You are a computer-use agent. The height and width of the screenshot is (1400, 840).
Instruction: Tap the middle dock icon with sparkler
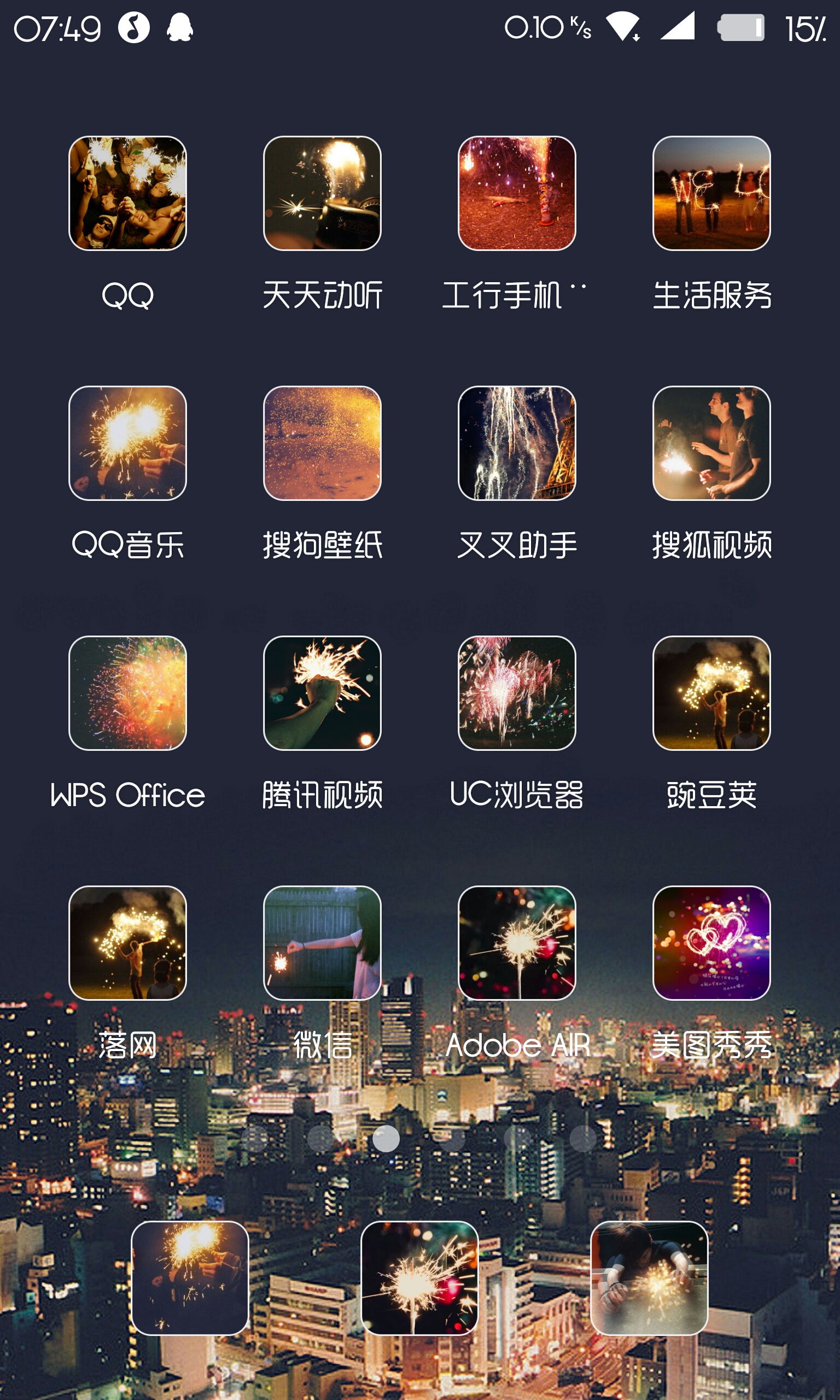pos(419,1279)
